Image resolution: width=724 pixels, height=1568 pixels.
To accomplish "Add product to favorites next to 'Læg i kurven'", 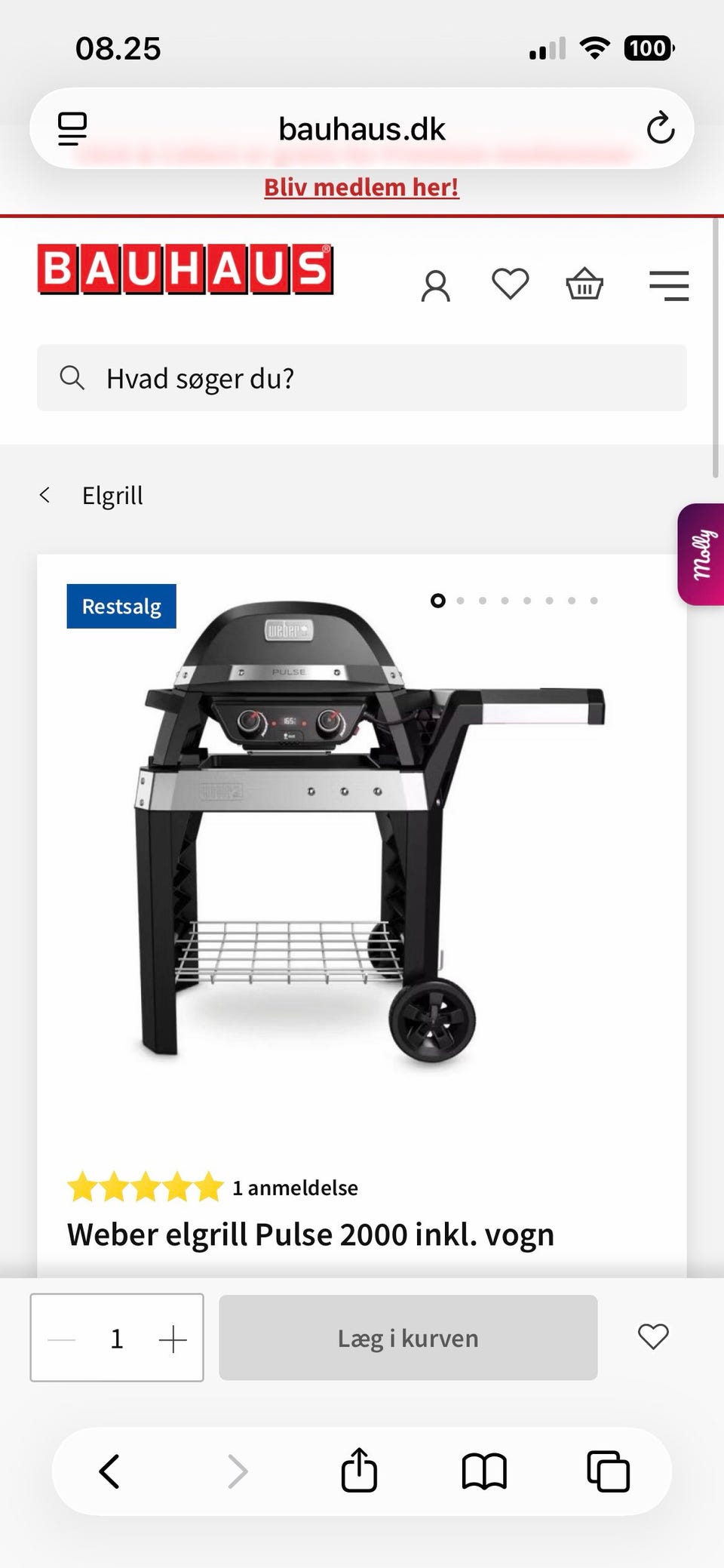I will point(653,1337).
